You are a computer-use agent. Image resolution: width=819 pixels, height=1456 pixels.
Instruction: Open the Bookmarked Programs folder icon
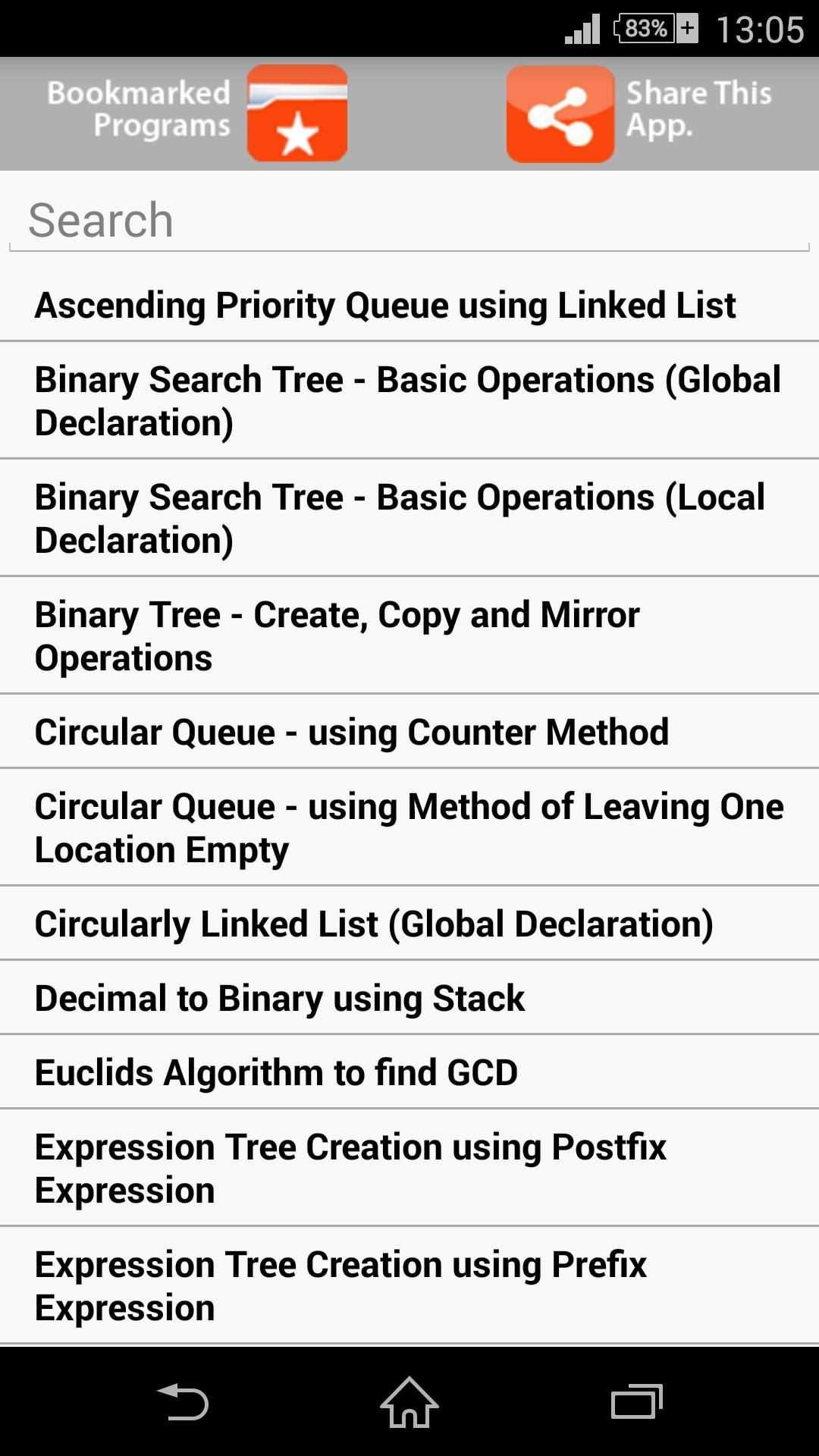(x=297, y=114)
